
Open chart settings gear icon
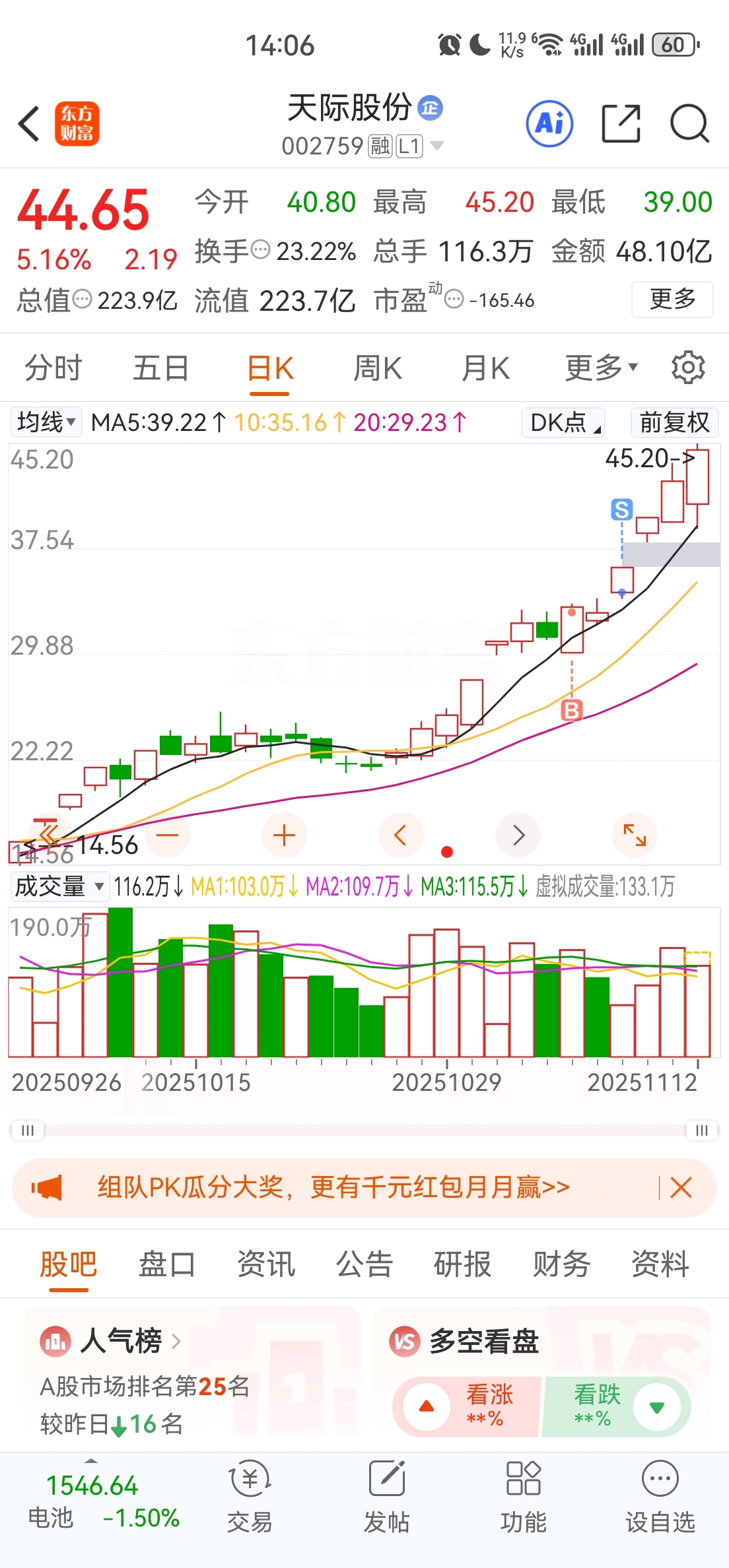click(x=688, y=368)
